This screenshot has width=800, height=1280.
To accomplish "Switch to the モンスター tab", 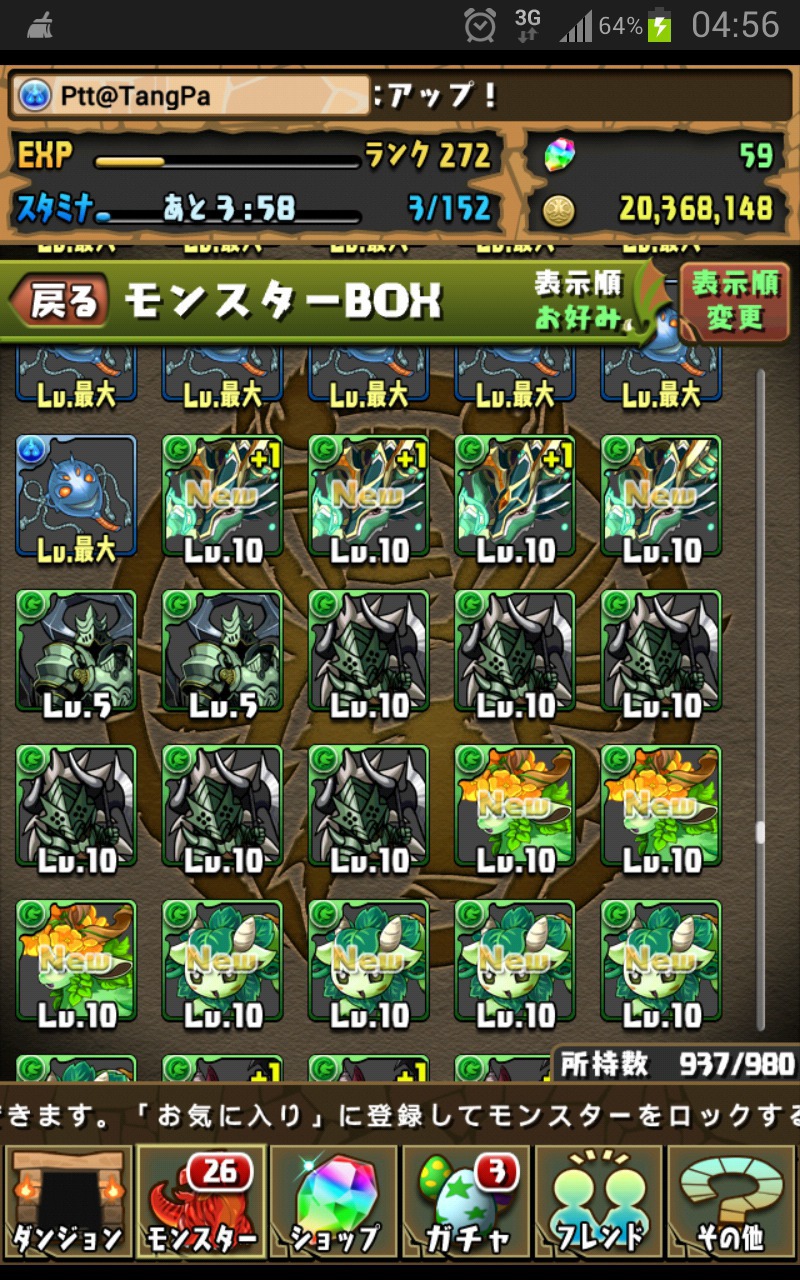I will [201, 1202].
